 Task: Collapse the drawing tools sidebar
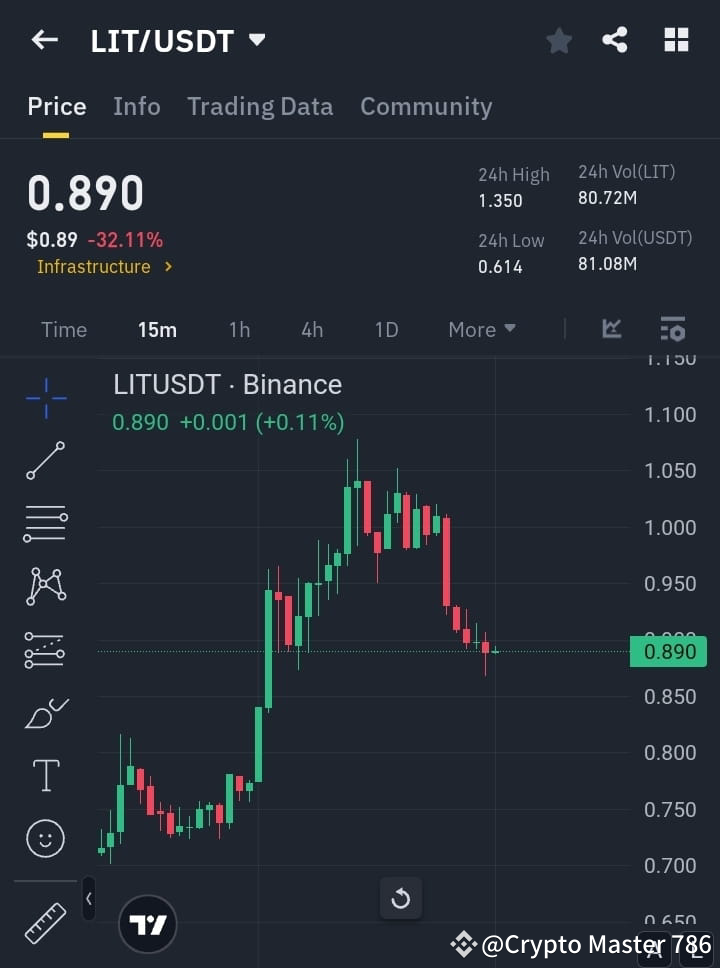coord(88,899)
